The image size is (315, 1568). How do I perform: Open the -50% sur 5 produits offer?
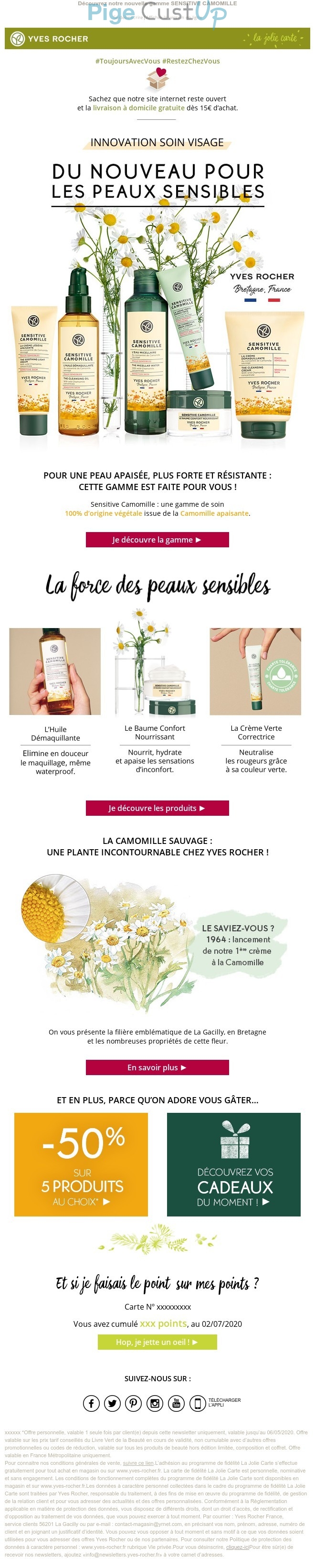point(81,1164)
